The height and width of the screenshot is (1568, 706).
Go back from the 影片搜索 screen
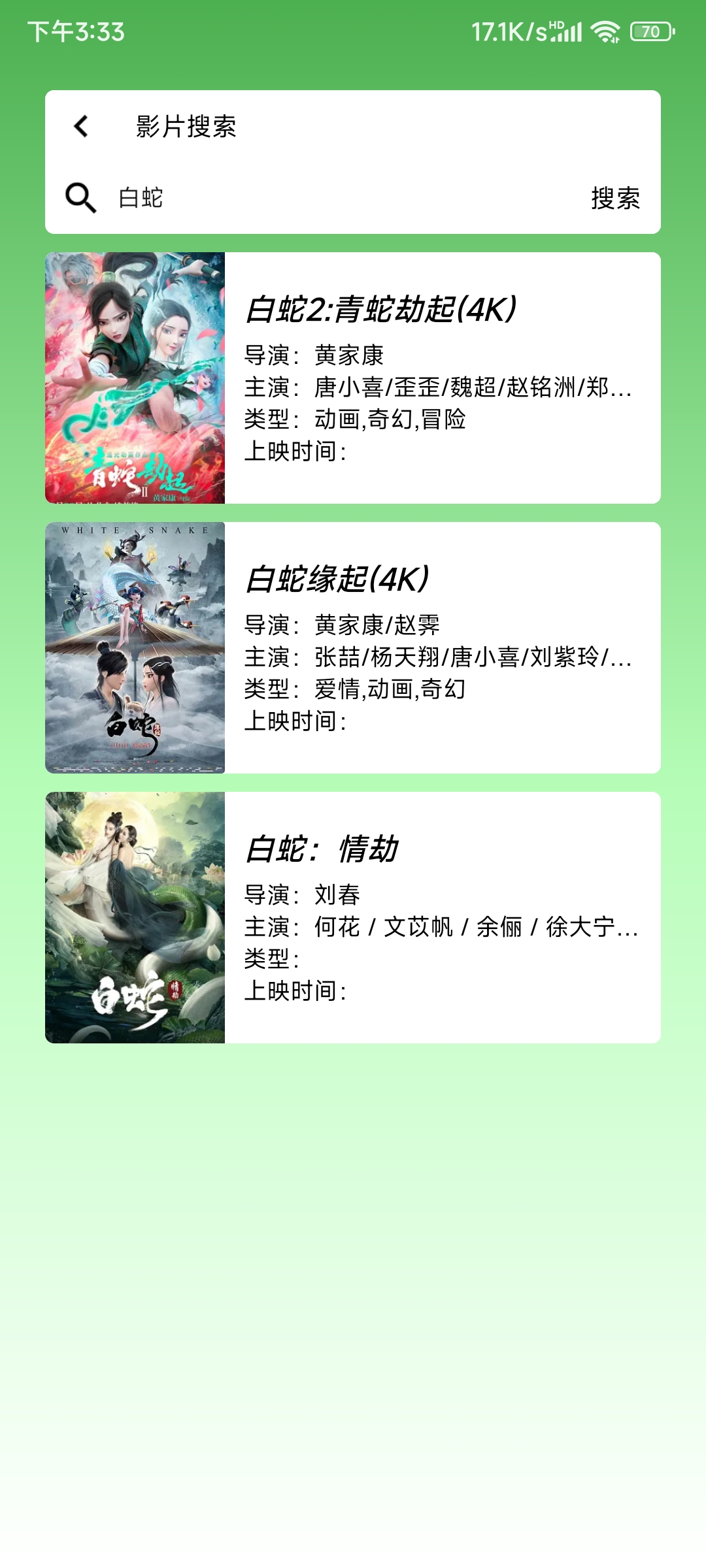pos(81,126)
